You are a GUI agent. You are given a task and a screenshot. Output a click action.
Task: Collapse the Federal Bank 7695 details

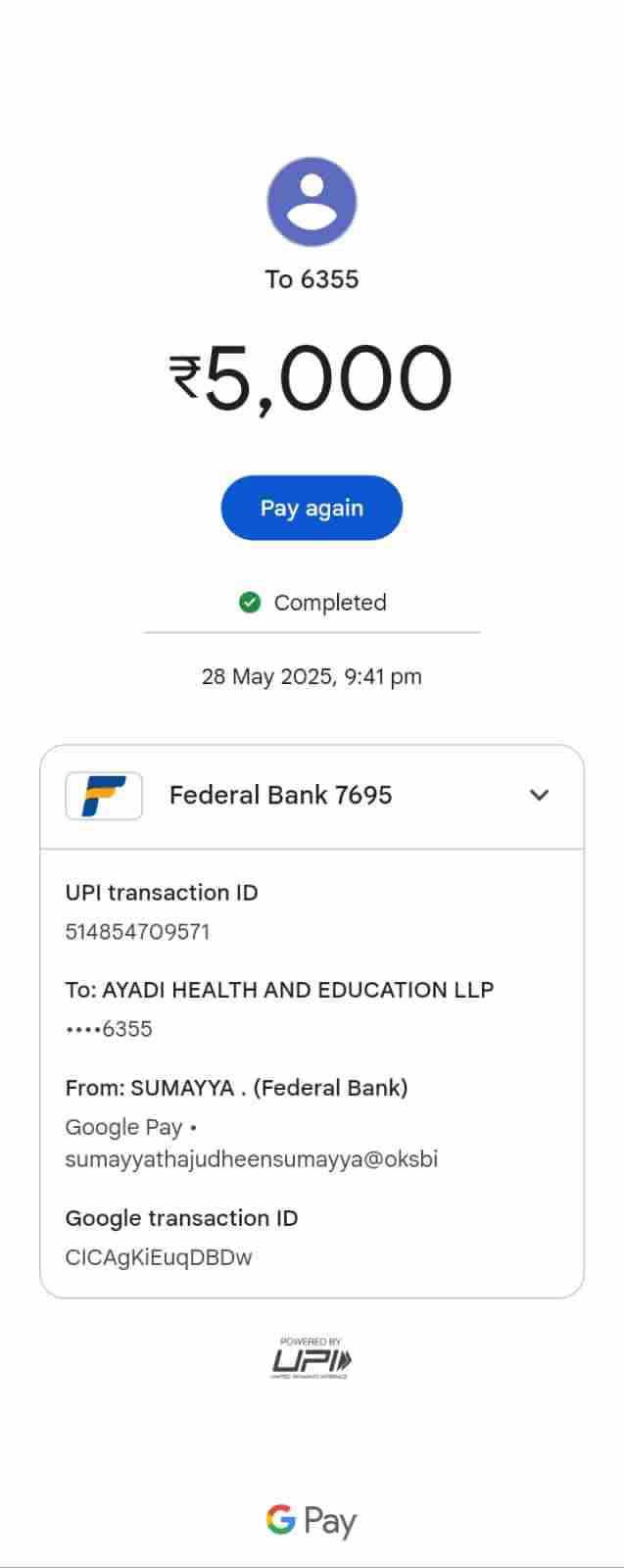pos(539,795)
